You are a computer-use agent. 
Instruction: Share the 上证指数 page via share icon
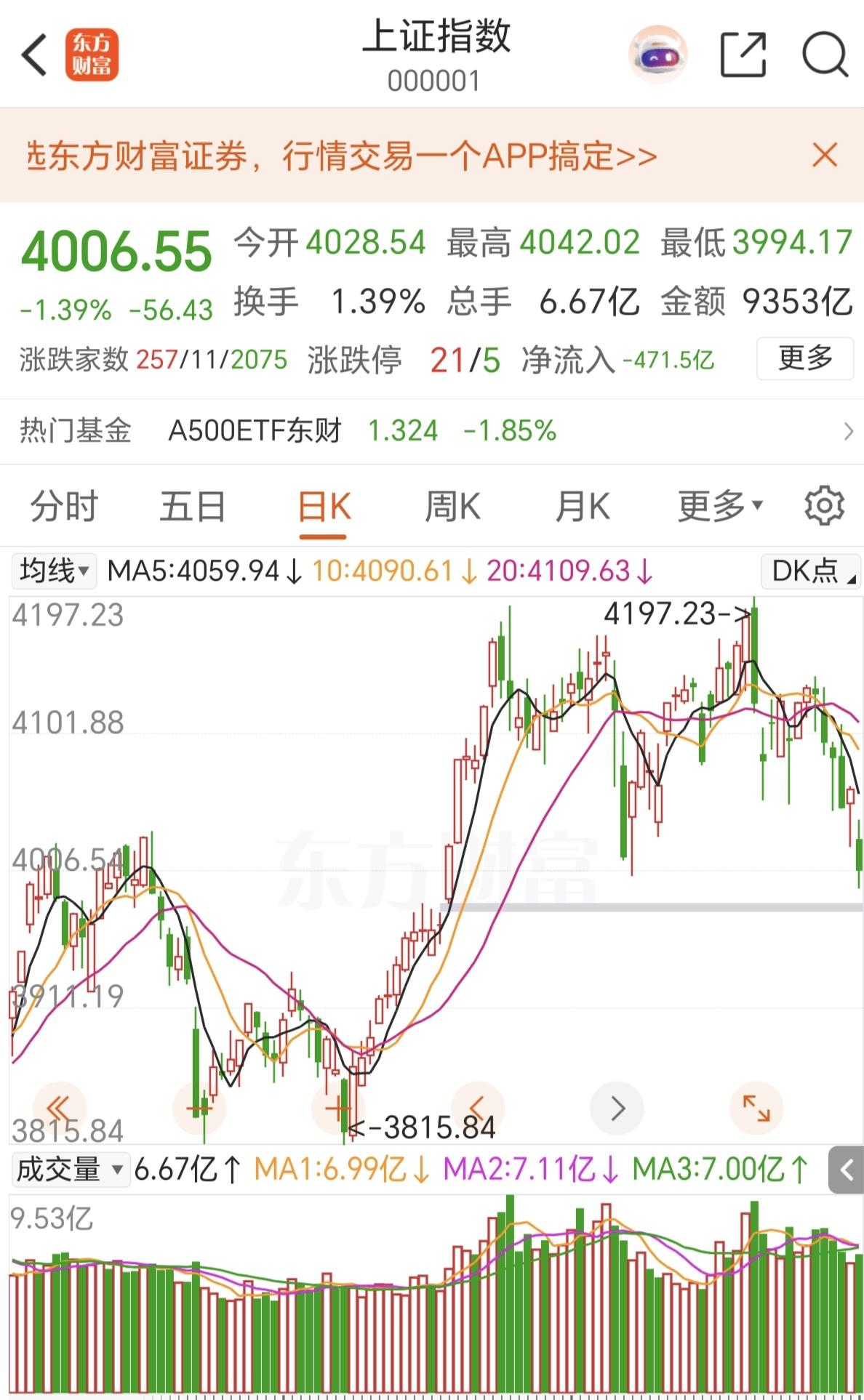740,55
